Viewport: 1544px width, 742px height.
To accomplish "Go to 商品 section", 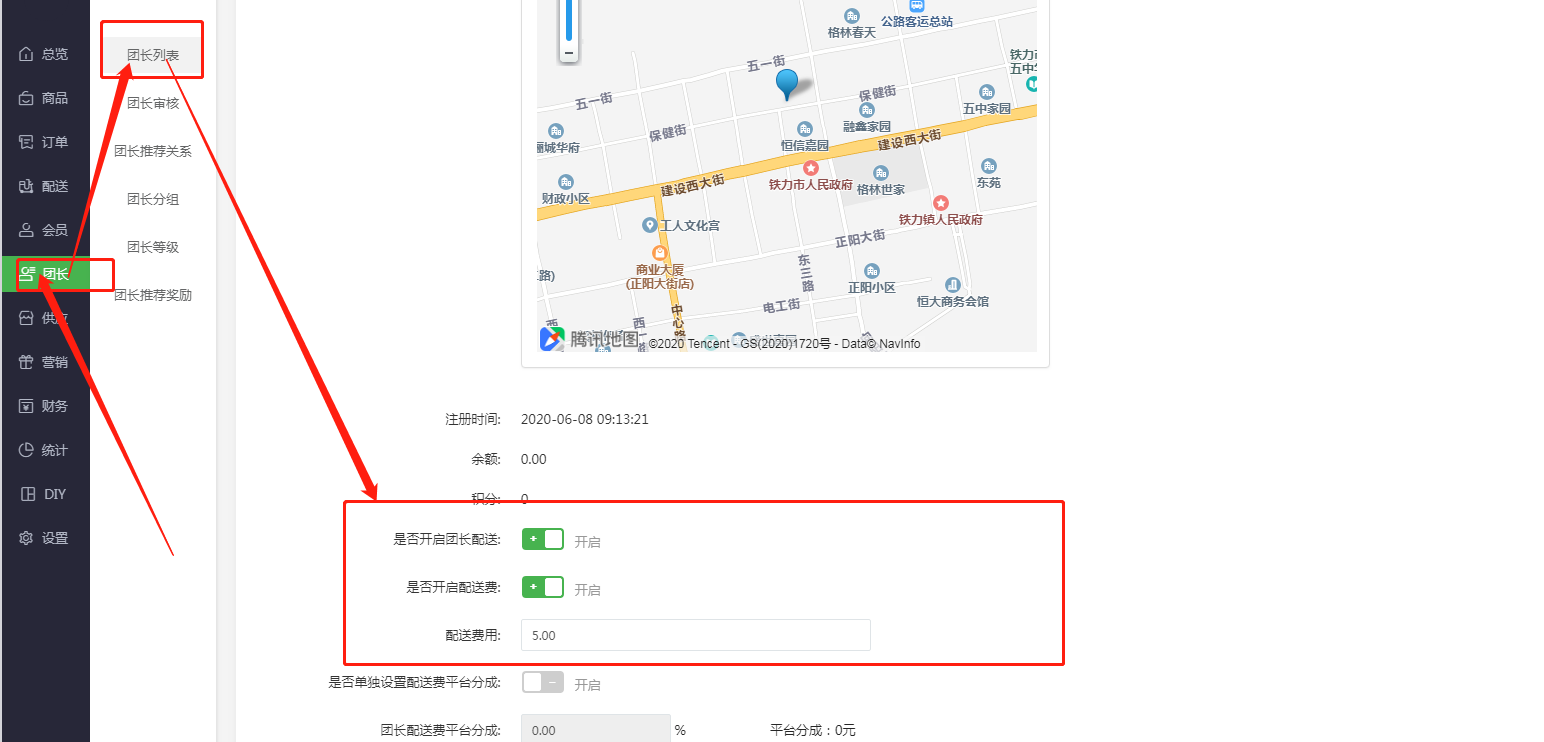I will click(x=45, y=98).
